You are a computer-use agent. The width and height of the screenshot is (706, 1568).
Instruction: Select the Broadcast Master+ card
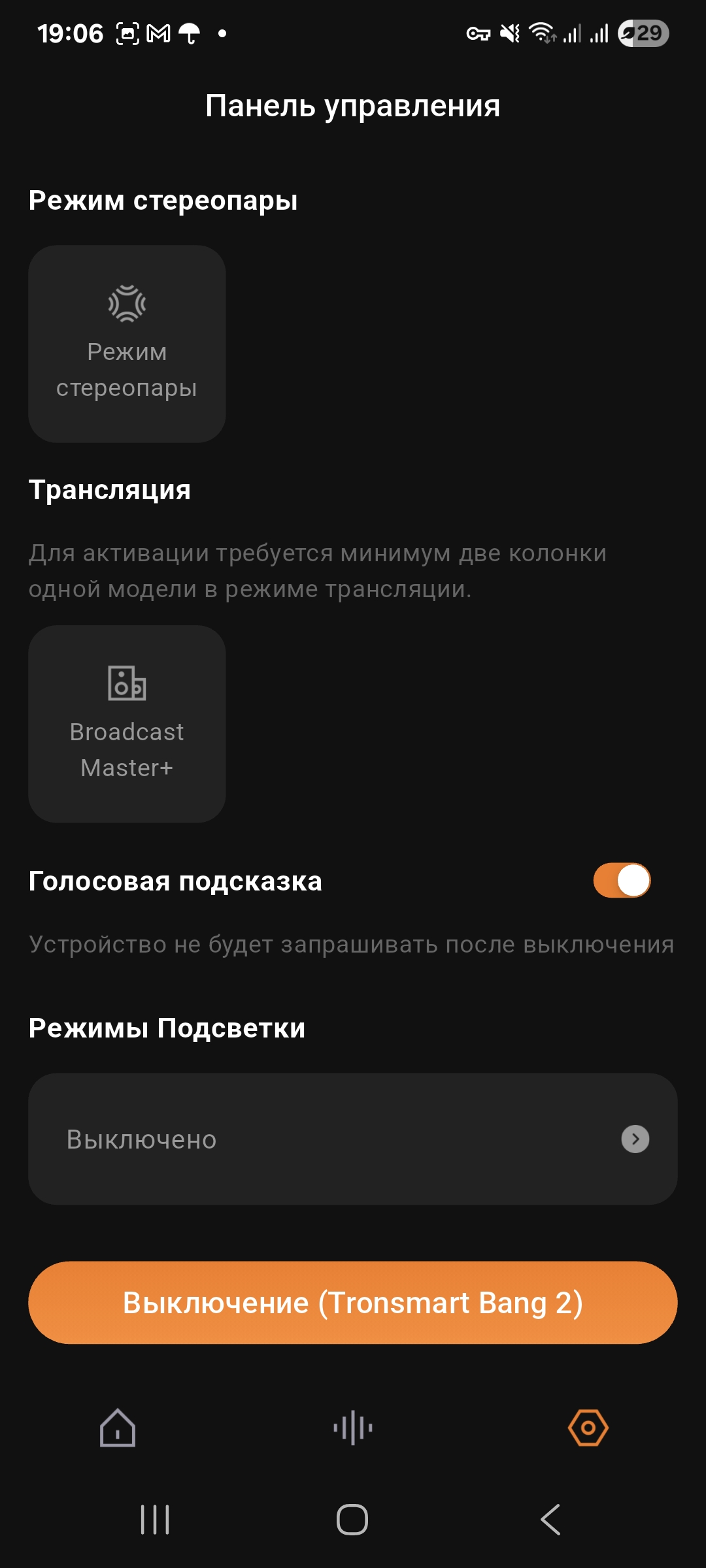(x=127, y=724)
